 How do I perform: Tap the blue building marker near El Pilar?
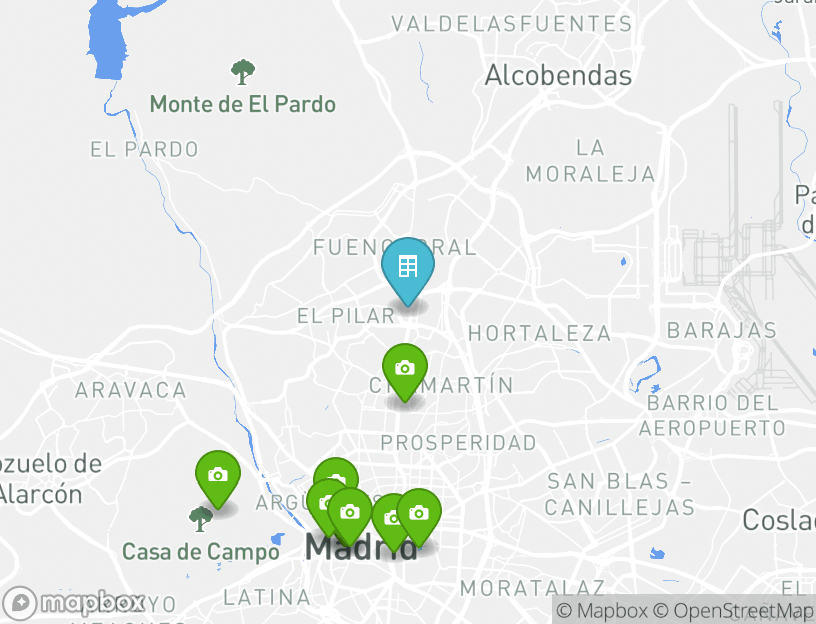[x=408, y=267]
